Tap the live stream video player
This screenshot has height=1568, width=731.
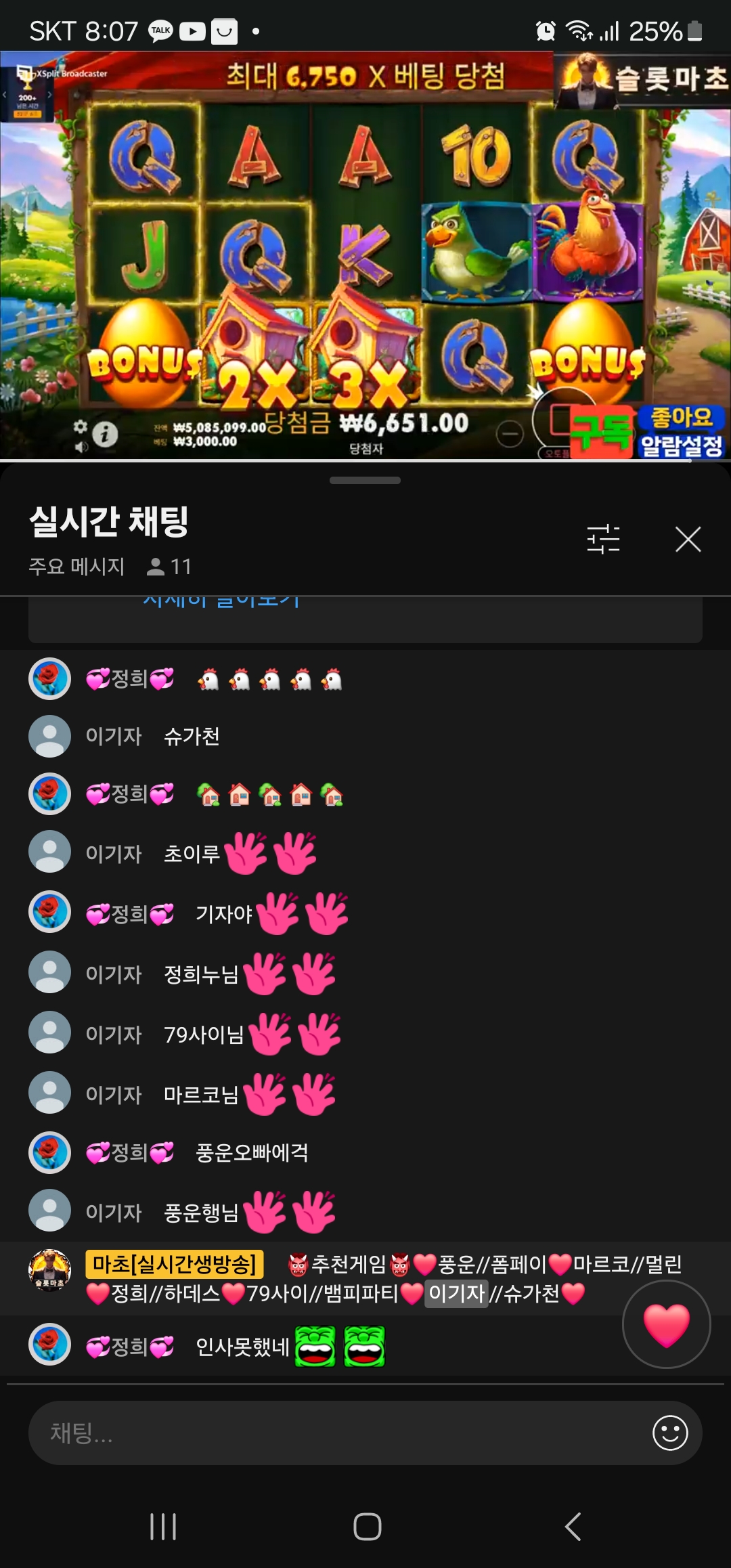[365, 256]
